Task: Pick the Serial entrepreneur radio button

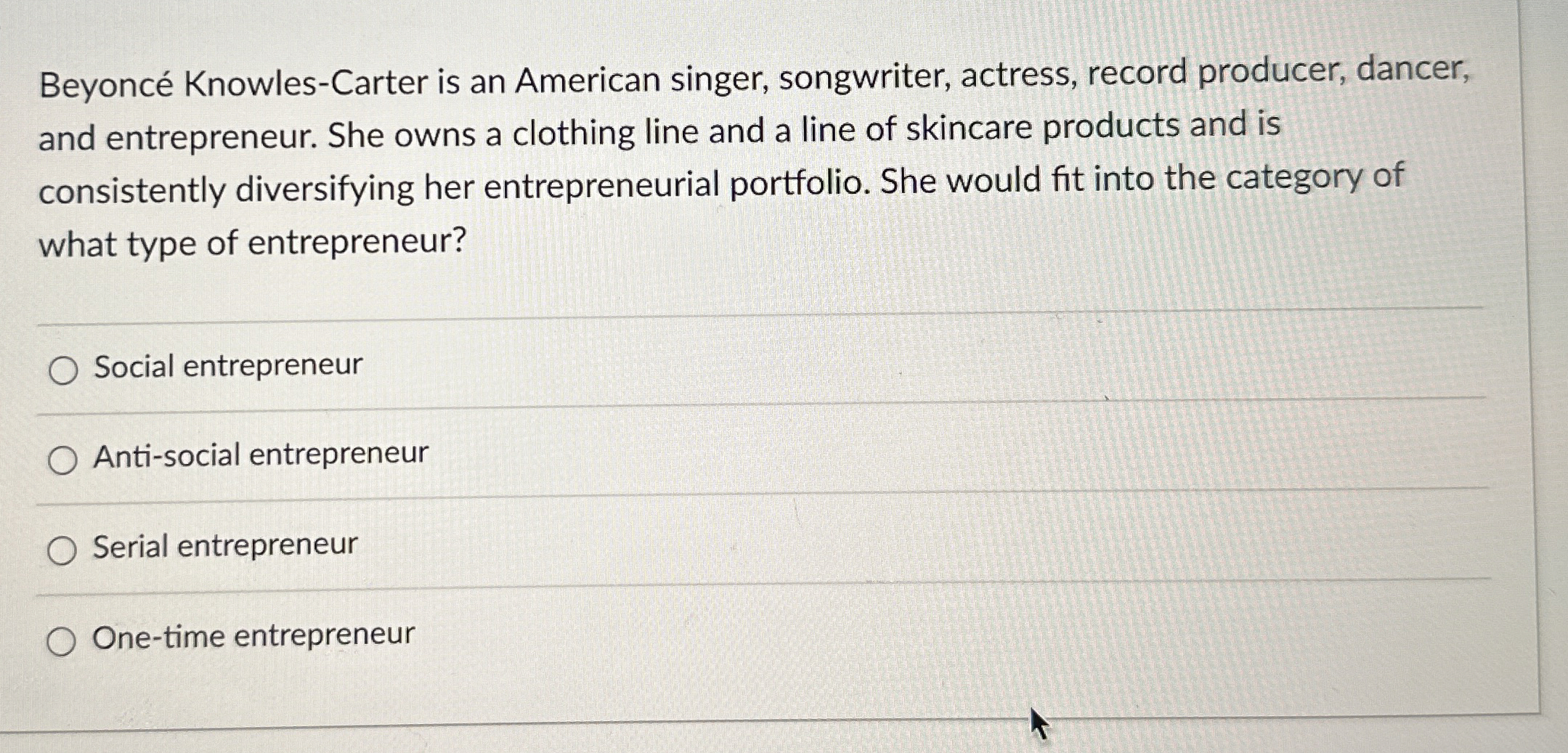Action: point(62,550)
